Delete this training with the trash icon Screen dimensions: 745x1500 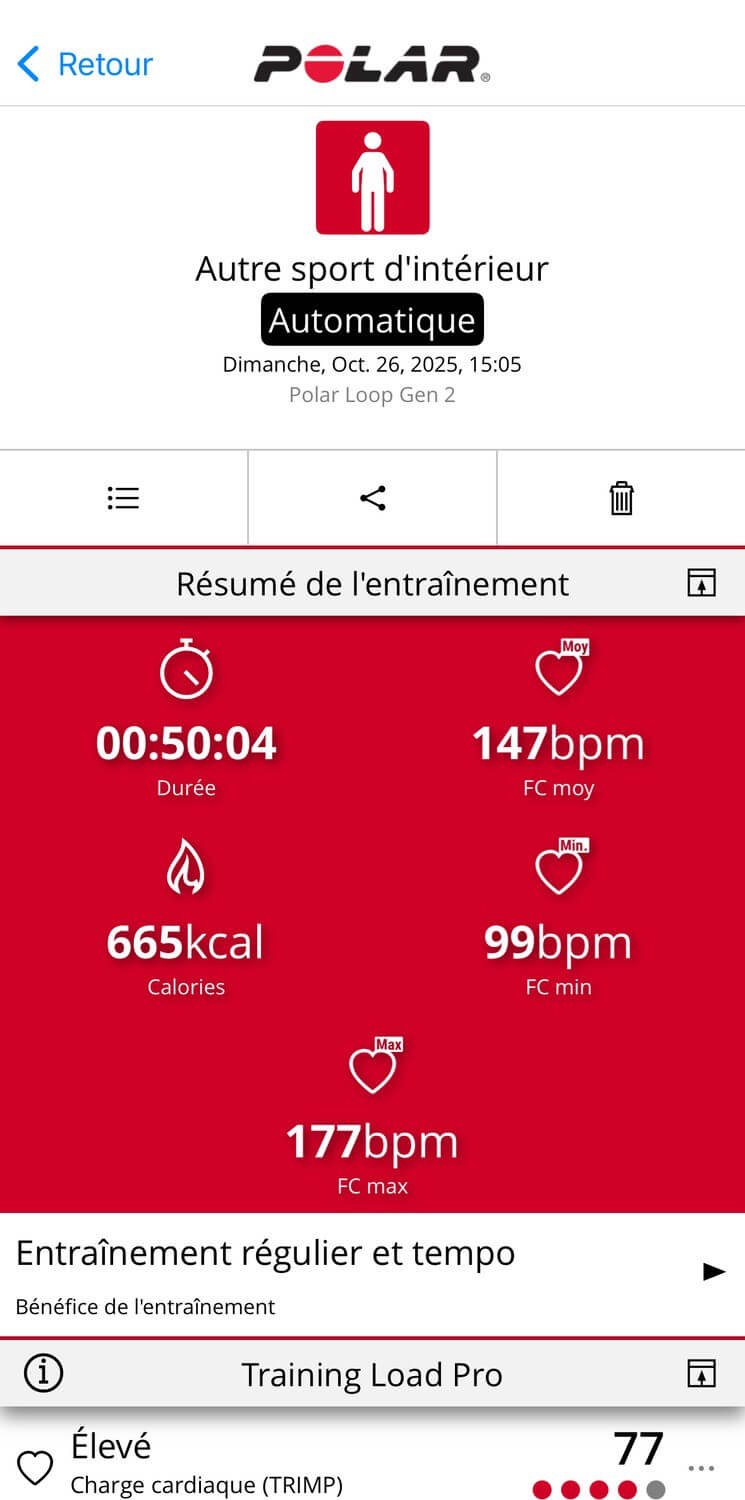point(621,498)
